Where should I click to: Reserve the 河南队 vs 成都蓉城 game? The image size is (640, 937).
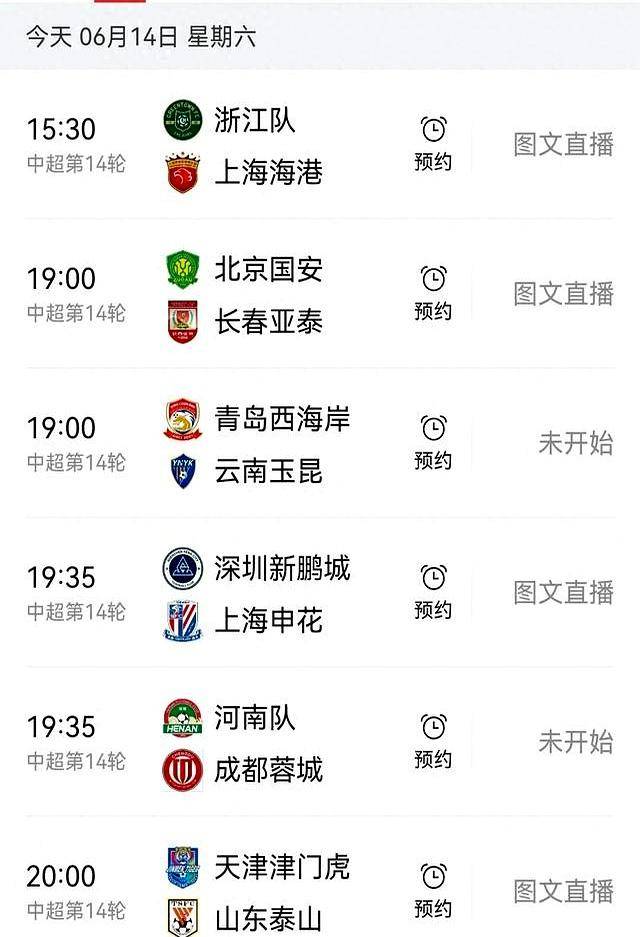(433, 740)
